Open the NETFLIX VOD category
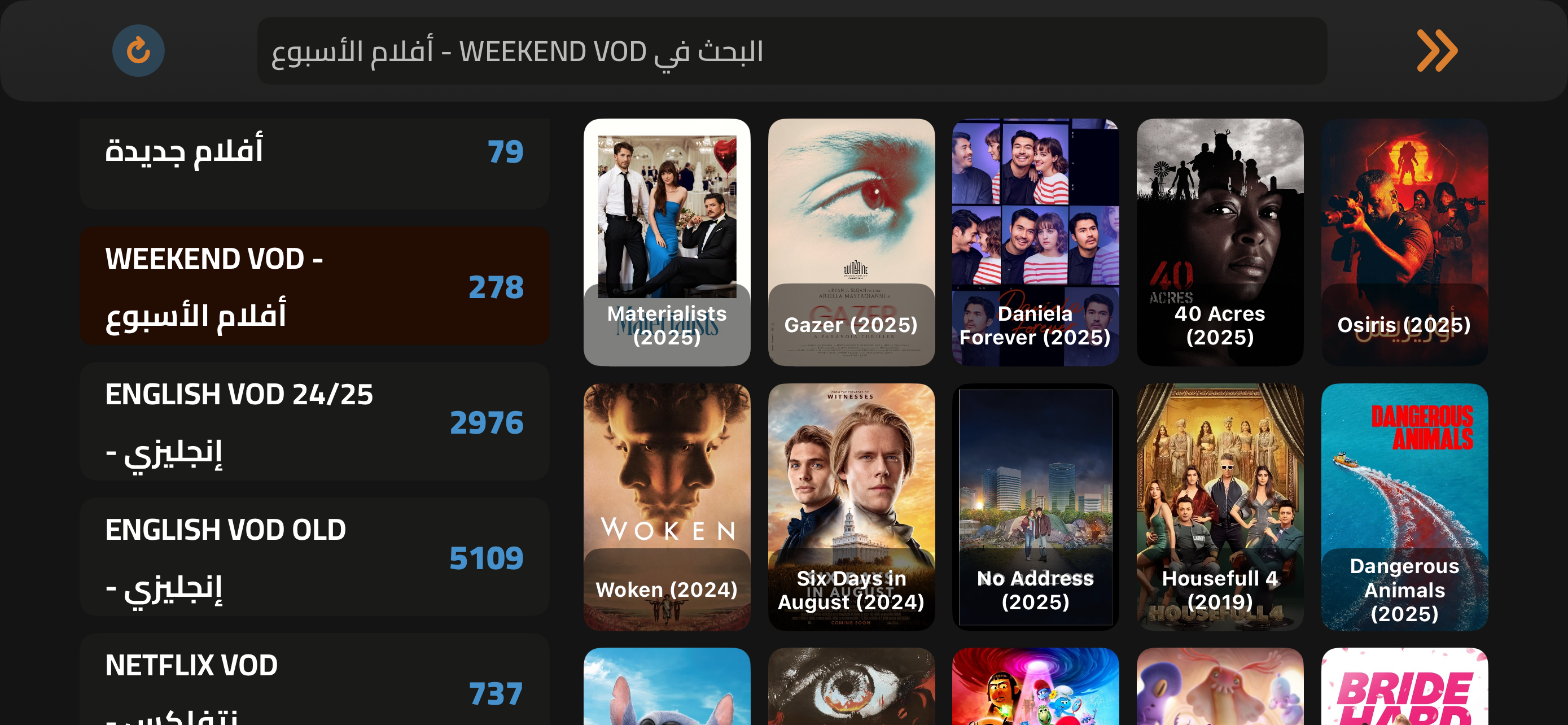Viewport: 1568px width, 725px height. pyautogui.click(x=314, y=682)
